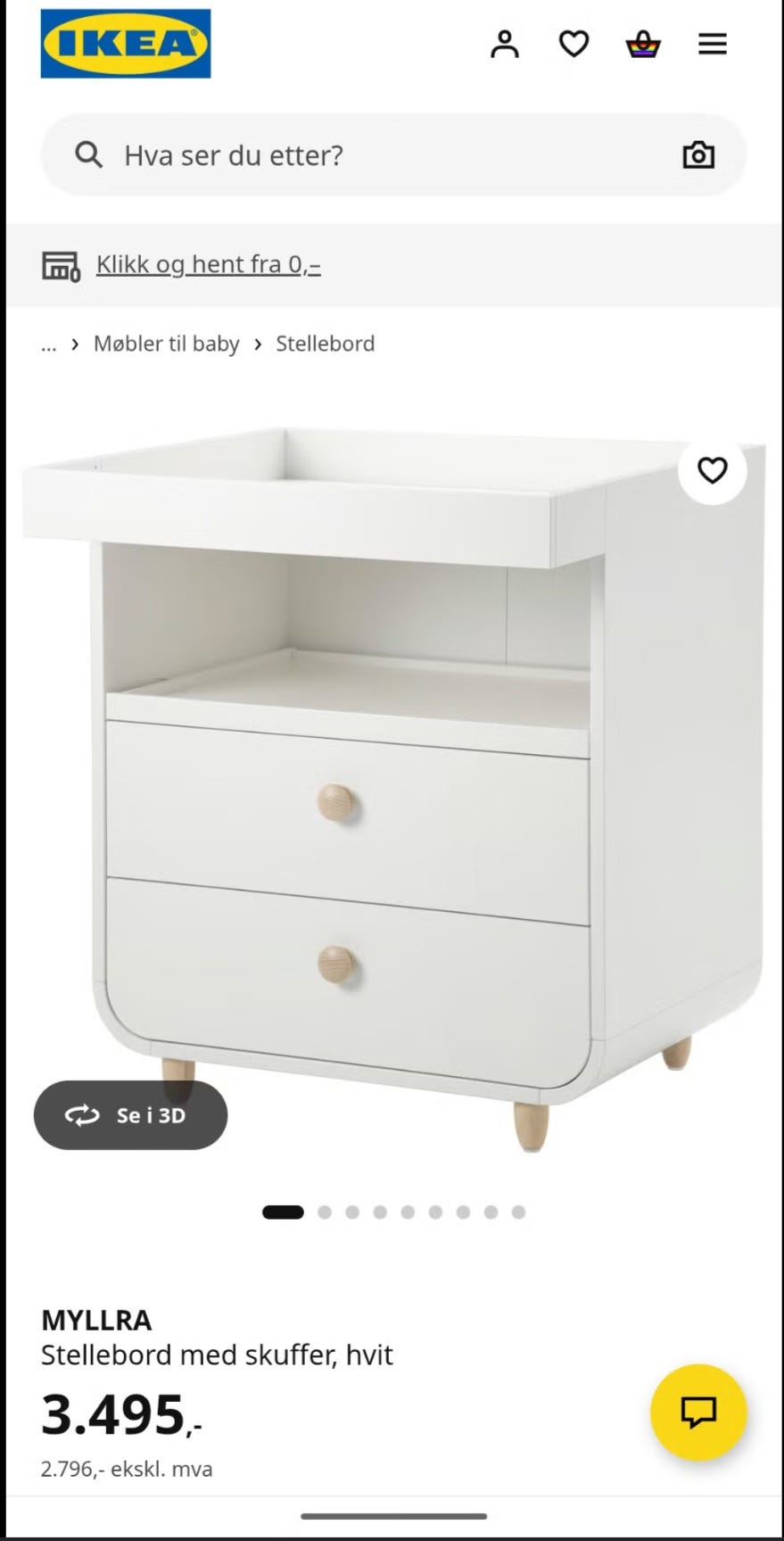Open camera visual search

coord(698,155)
